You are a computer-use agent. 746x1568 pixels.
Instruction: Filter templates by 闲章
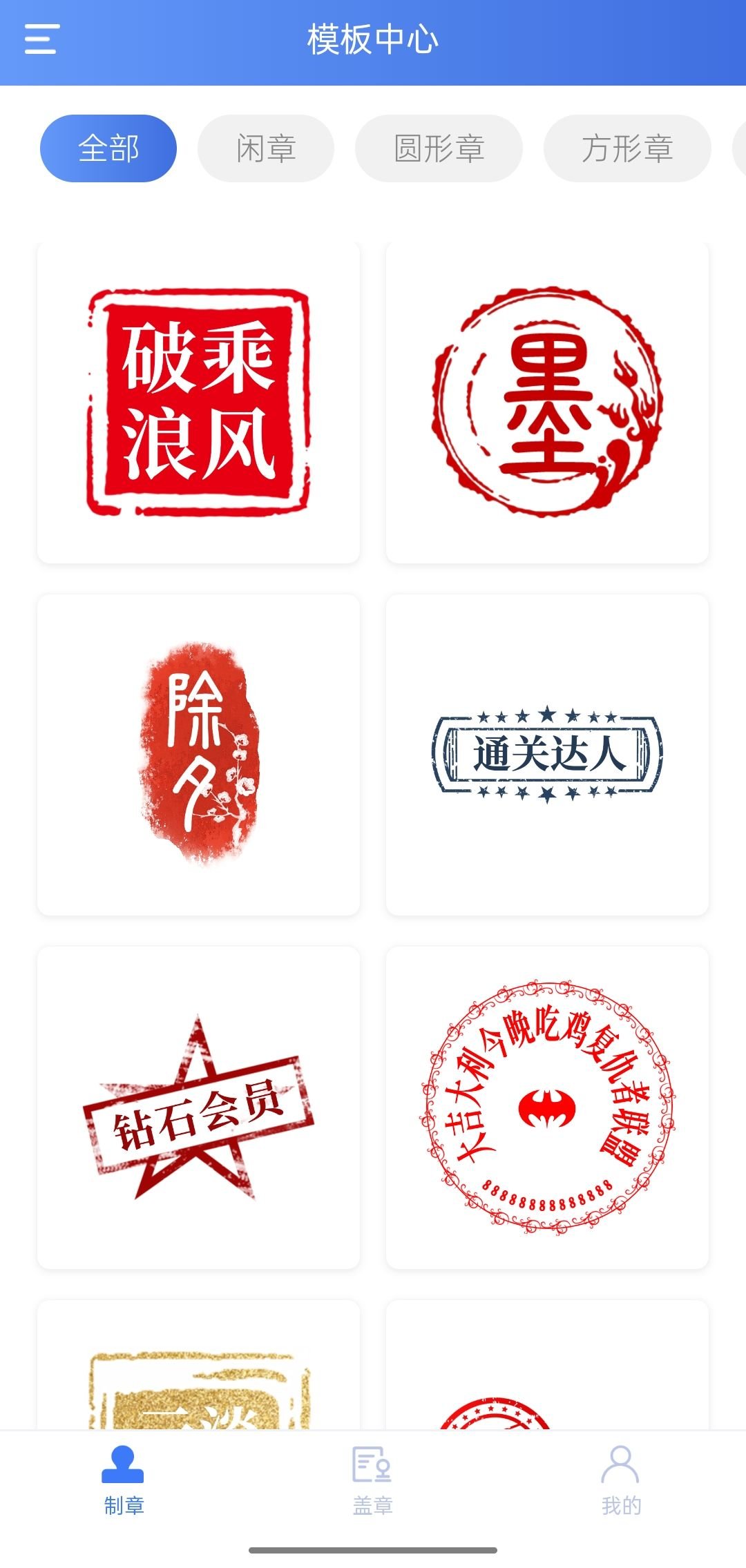click(x=266, y=148)
